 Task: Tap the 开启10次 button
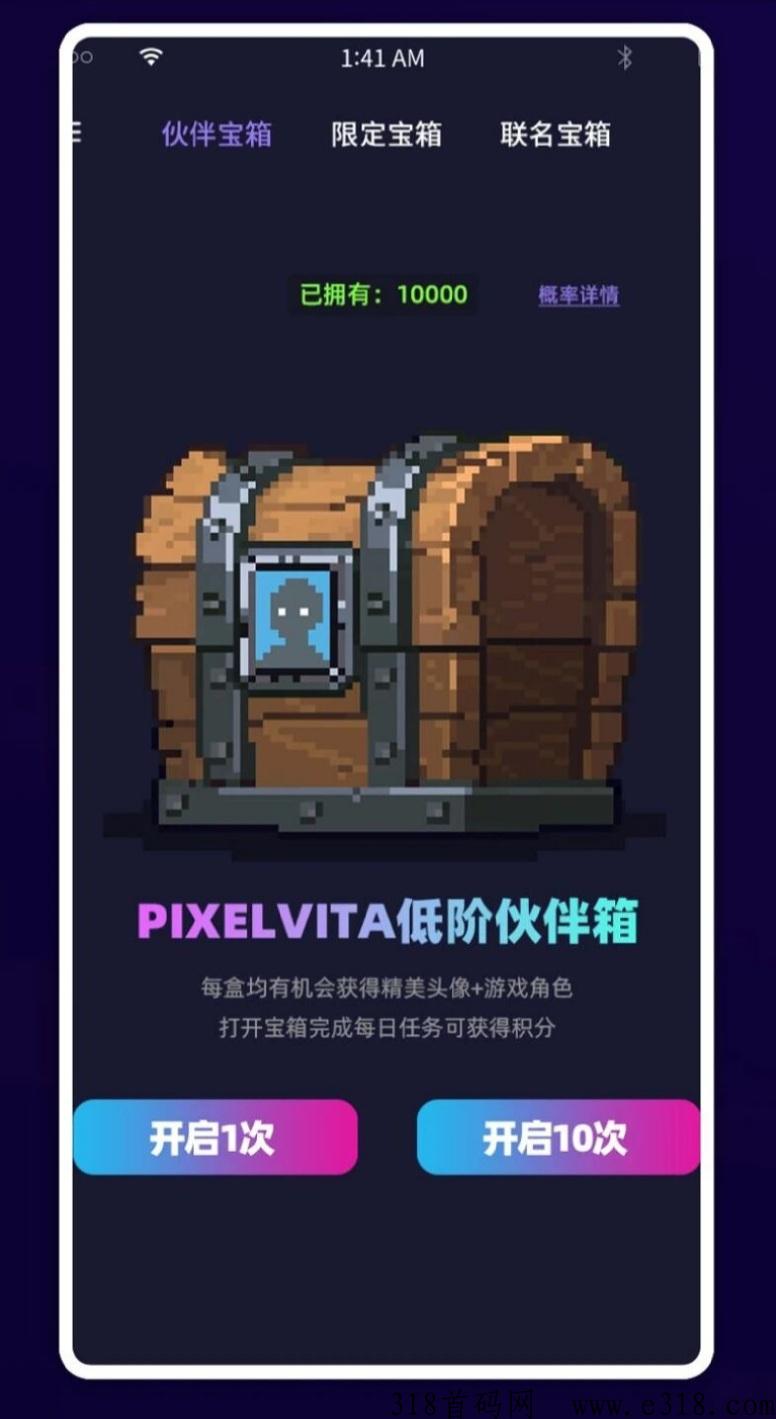(558, 1137)
